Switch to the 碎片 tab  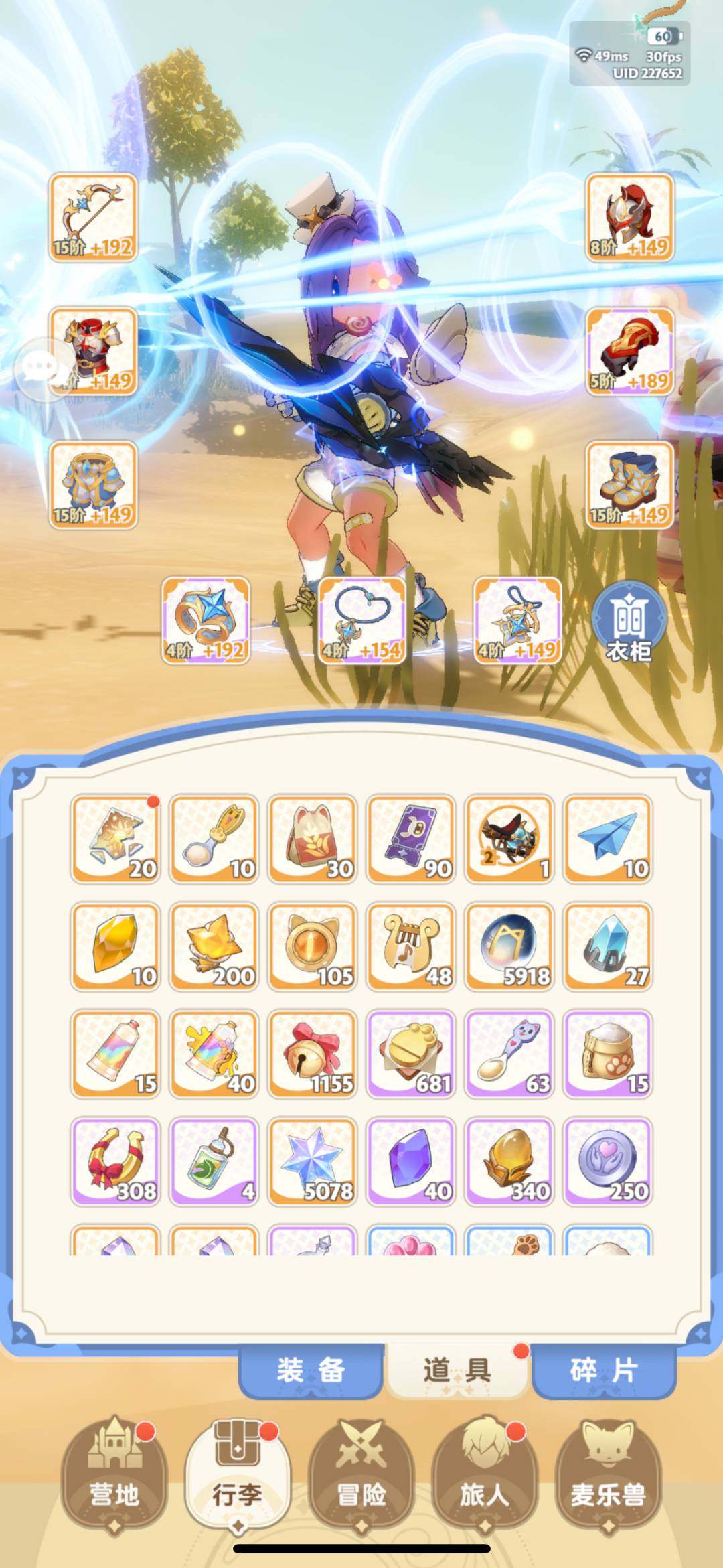(x=603, y=1370)
